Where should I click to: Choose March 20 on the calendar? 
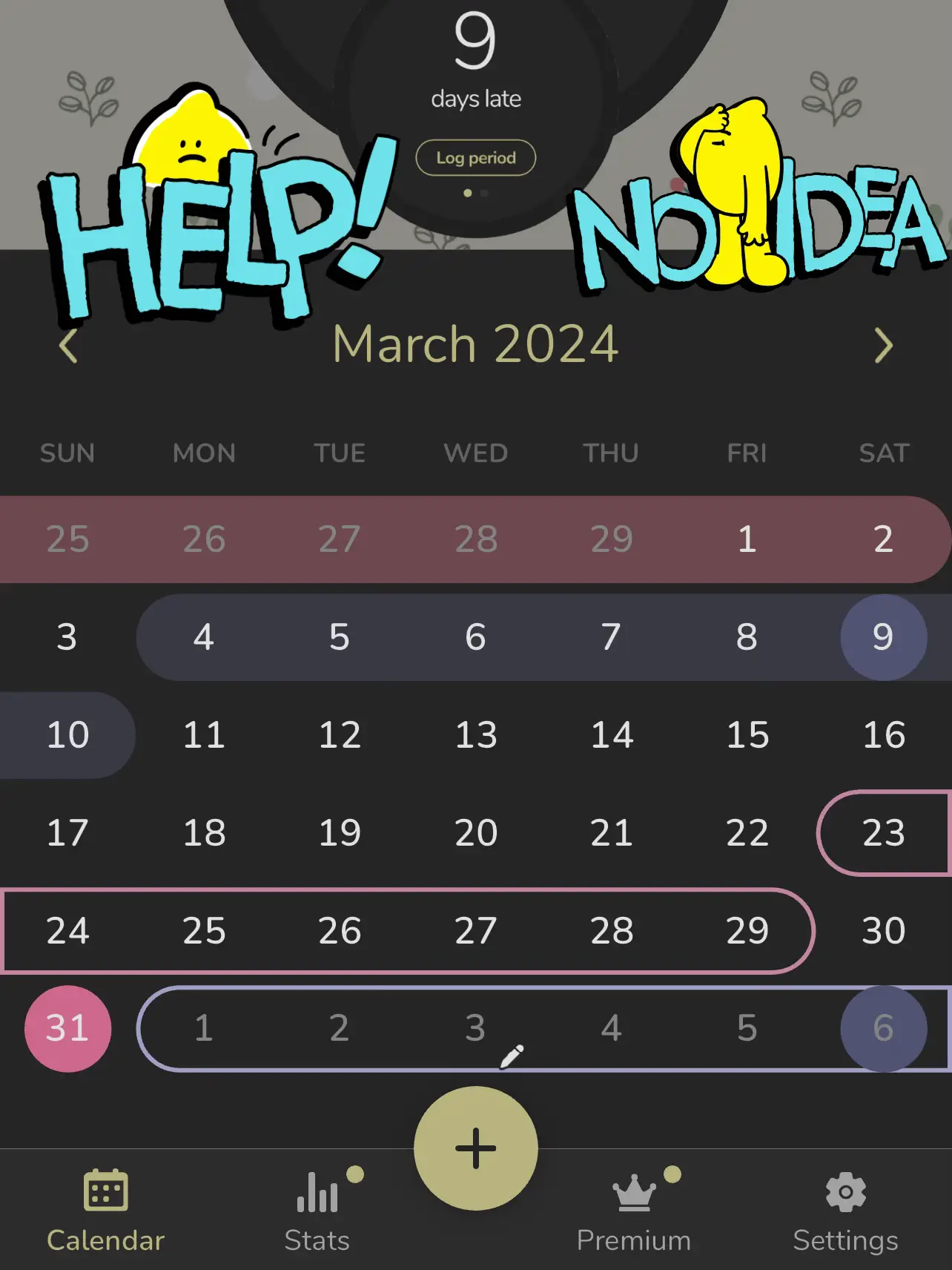pos(475,833)
